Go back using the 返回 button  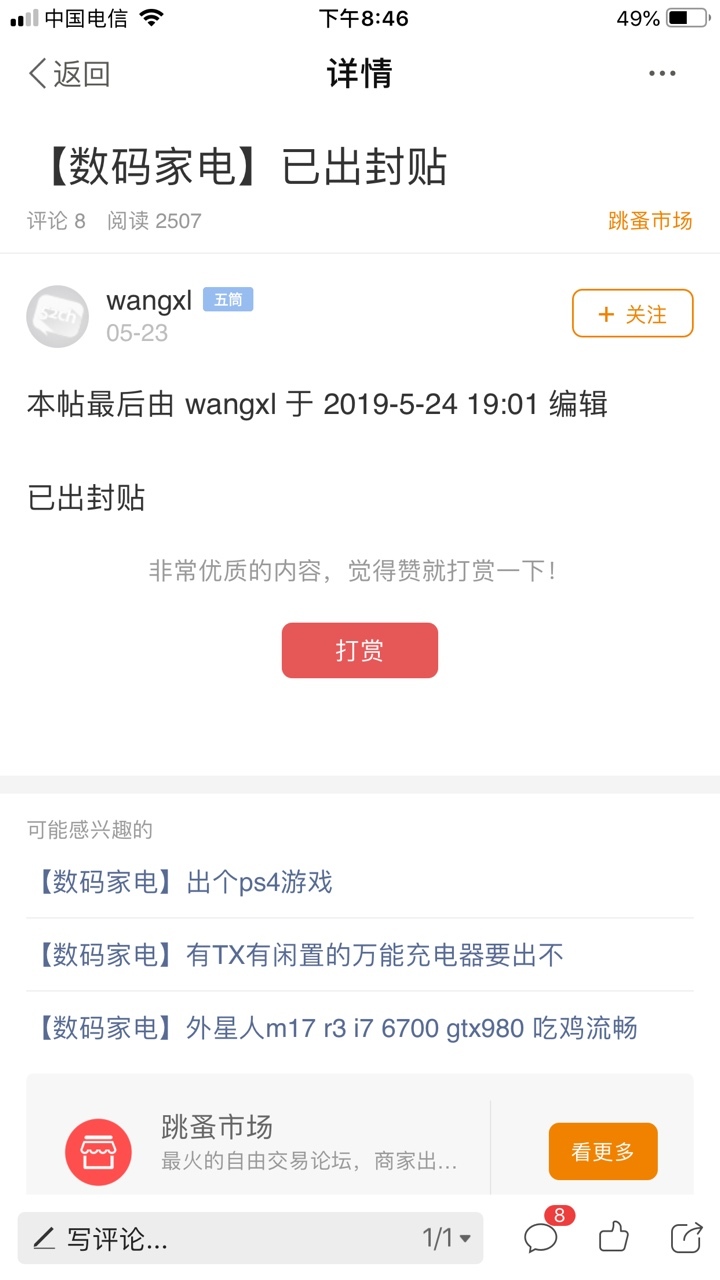pos(68,74)
